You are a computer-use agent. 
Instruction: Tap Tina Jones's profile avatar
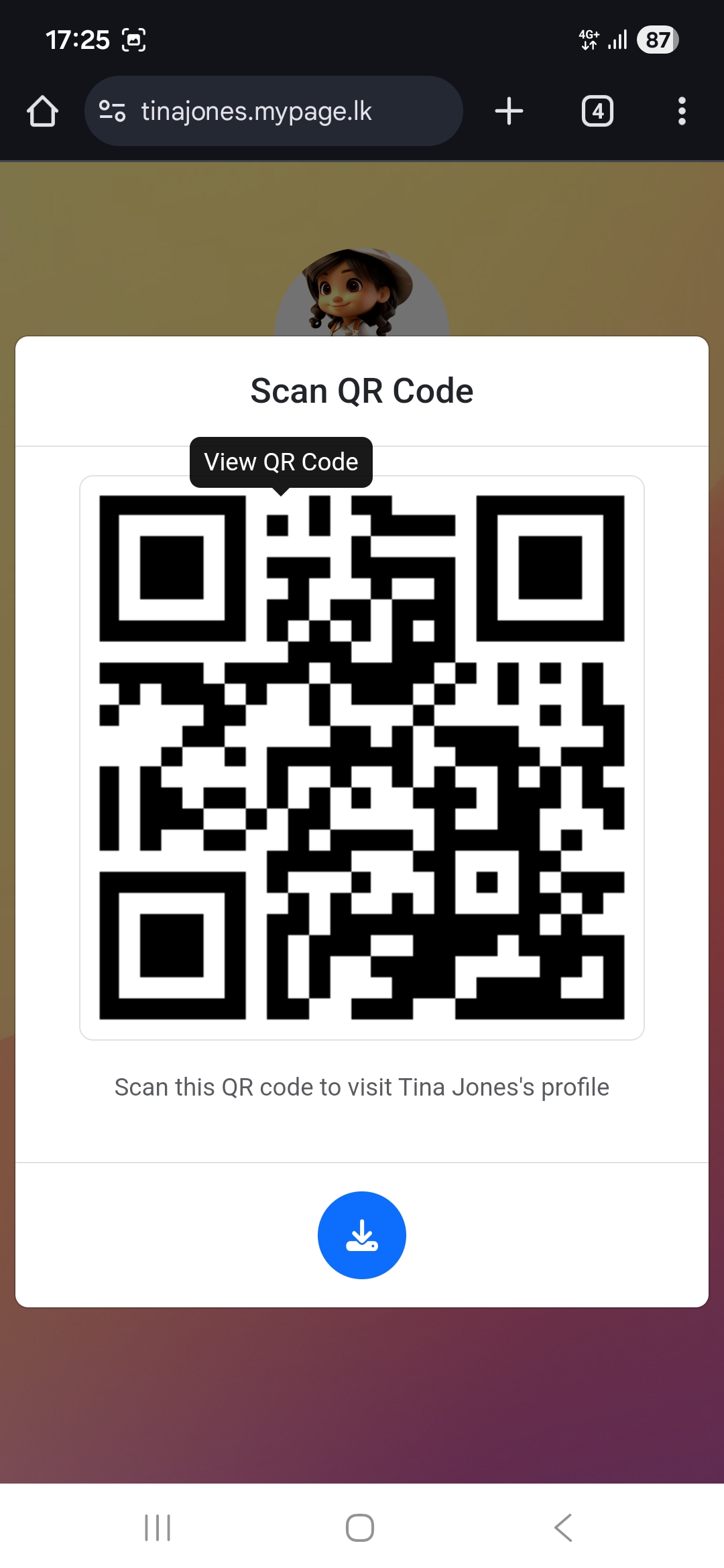361,295
